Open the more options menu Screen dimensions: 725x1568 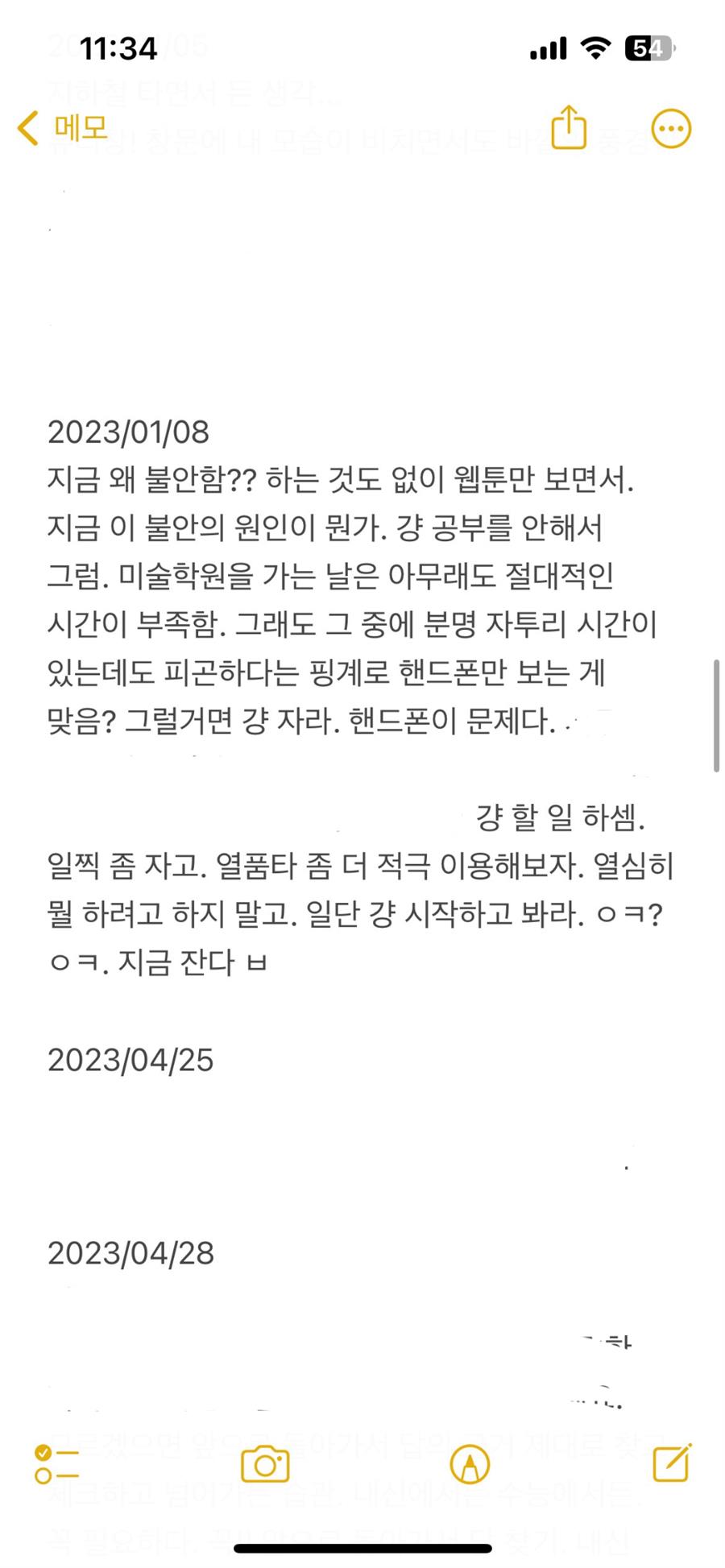670,129
